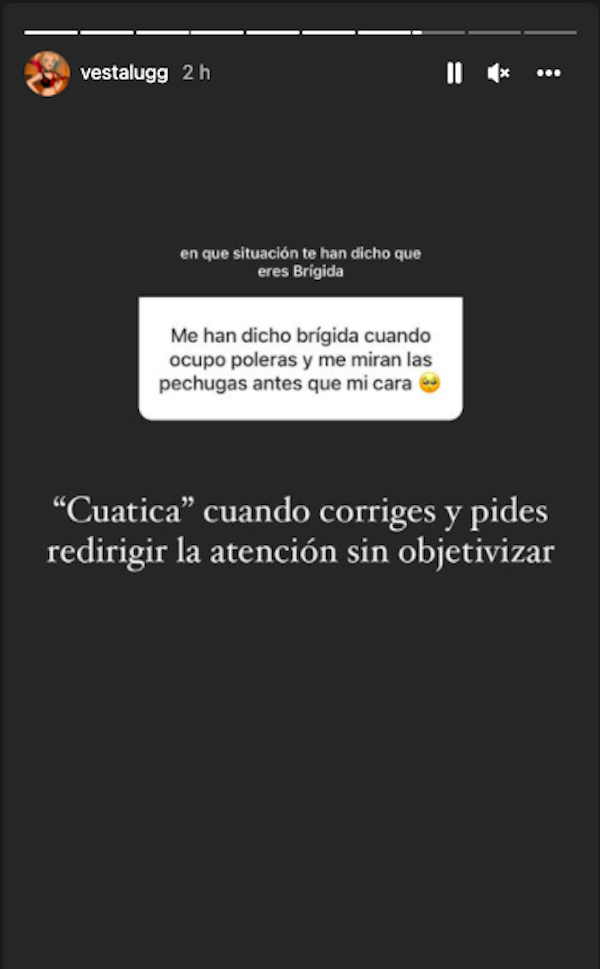Unmute the story sound

point(498,73)
